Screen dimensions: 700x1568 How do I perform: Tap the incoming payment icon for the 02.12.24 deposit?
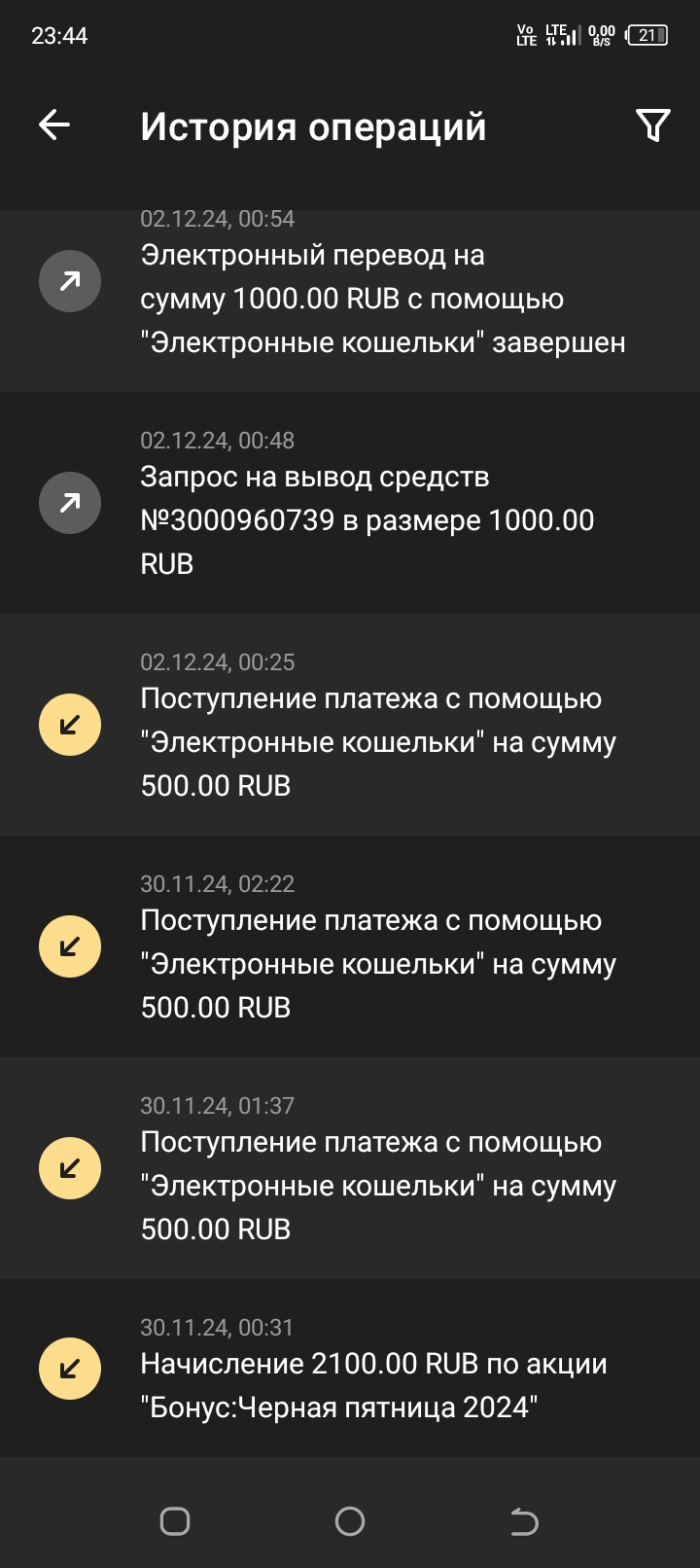click(x=69, y=724)
